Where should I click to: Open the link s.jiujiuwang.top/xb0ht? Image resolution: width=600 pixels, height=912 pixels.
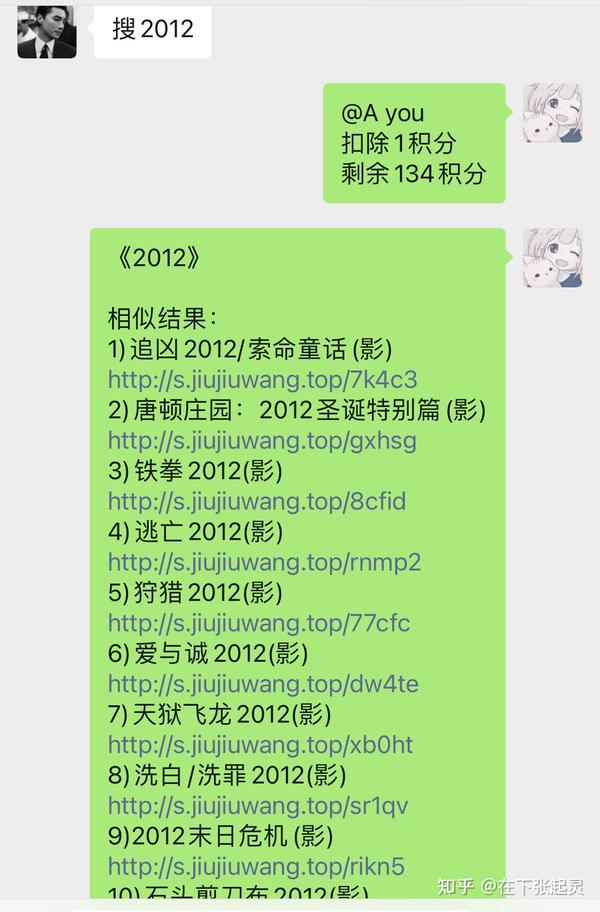[260, 746]
